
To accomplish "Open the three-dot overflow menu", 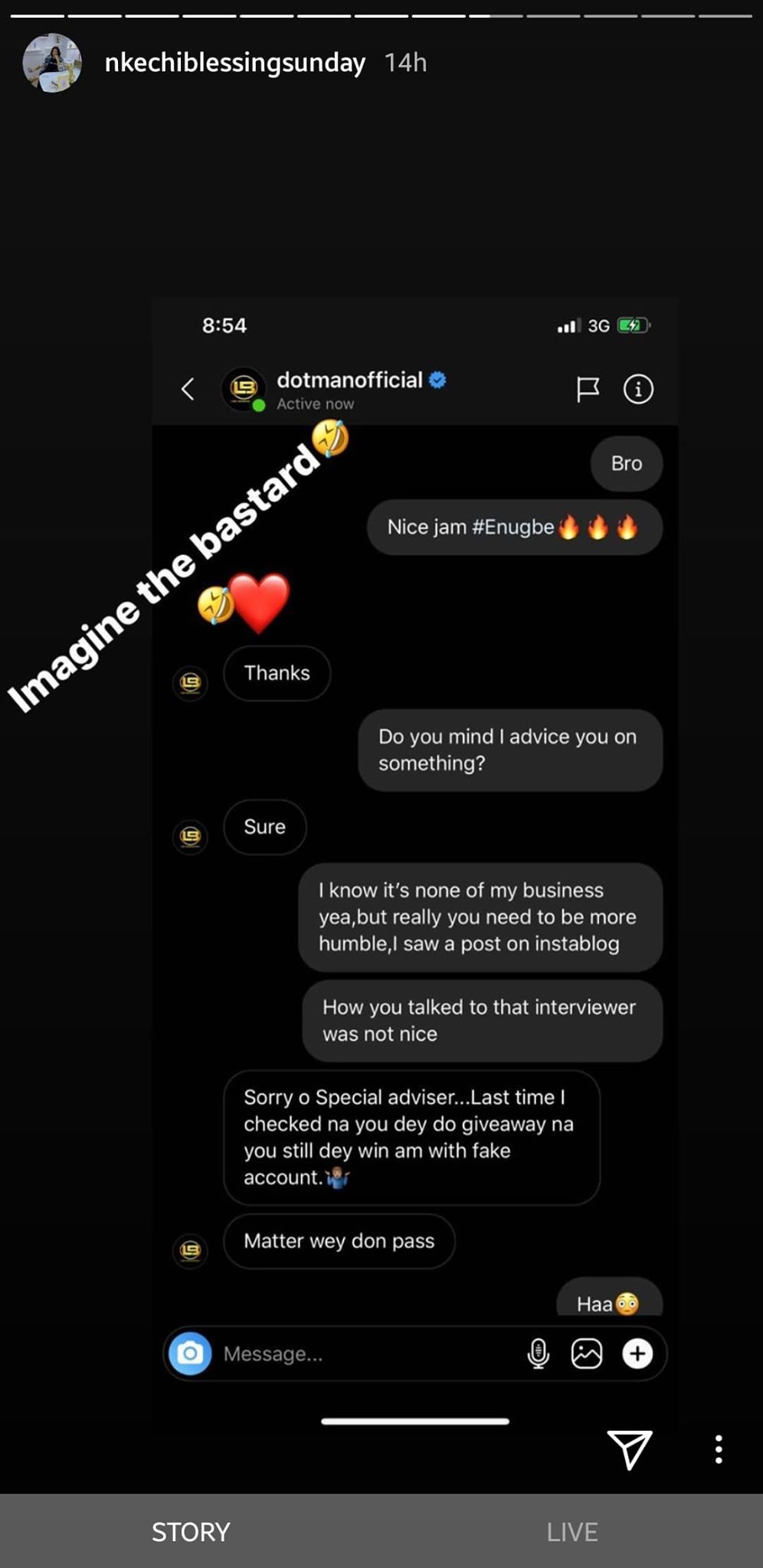I will 718,1449.
